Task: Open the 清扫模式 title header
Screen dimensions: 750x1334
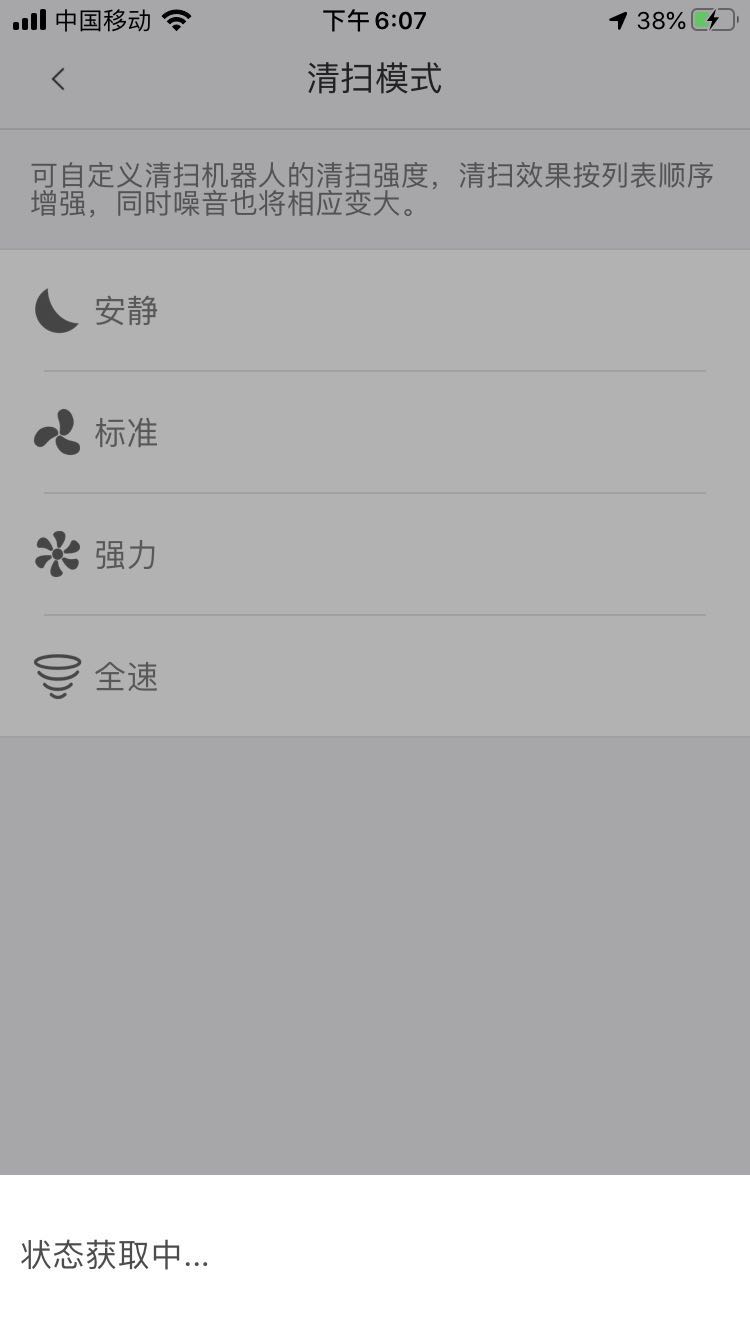Action: [375, 78]
